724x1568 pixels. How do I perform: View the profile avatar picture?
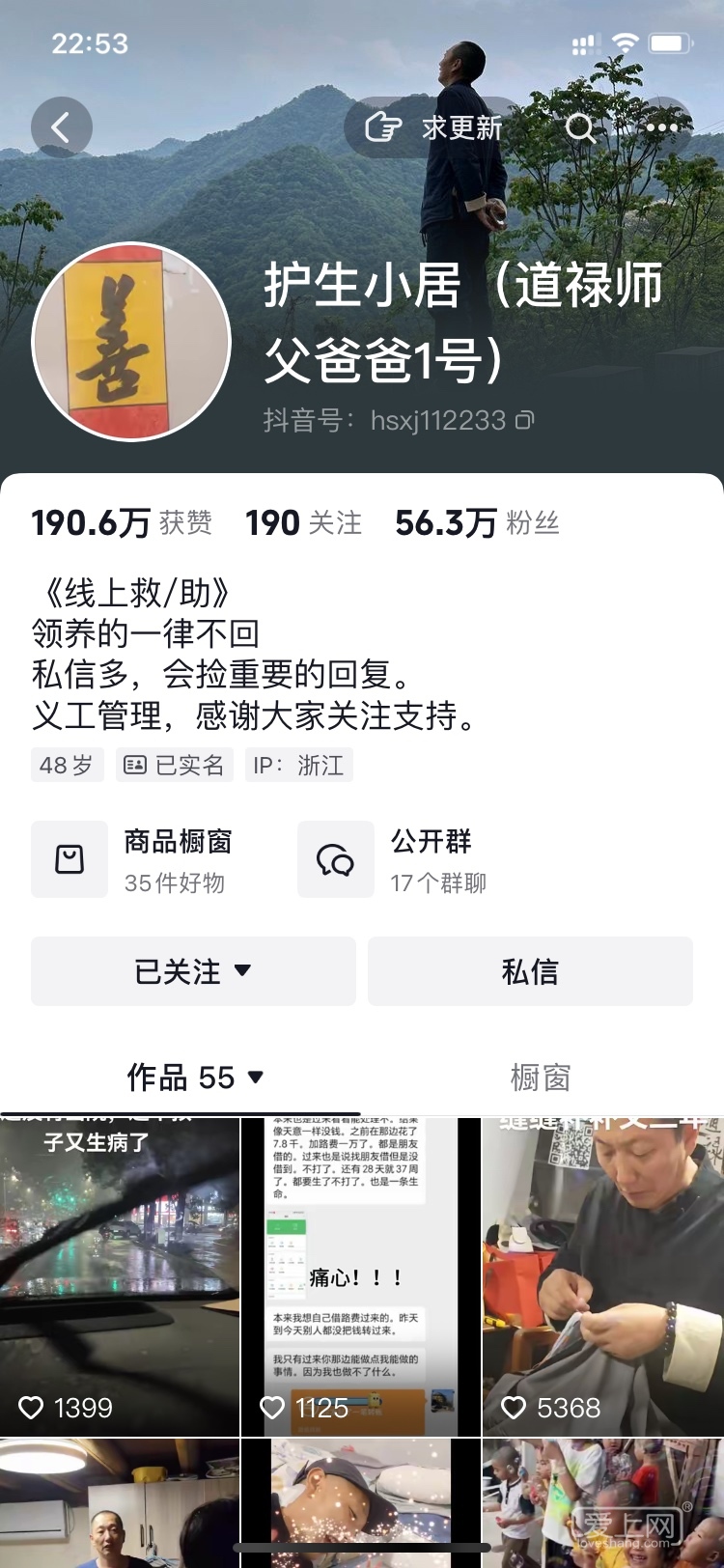click(131, 341)
